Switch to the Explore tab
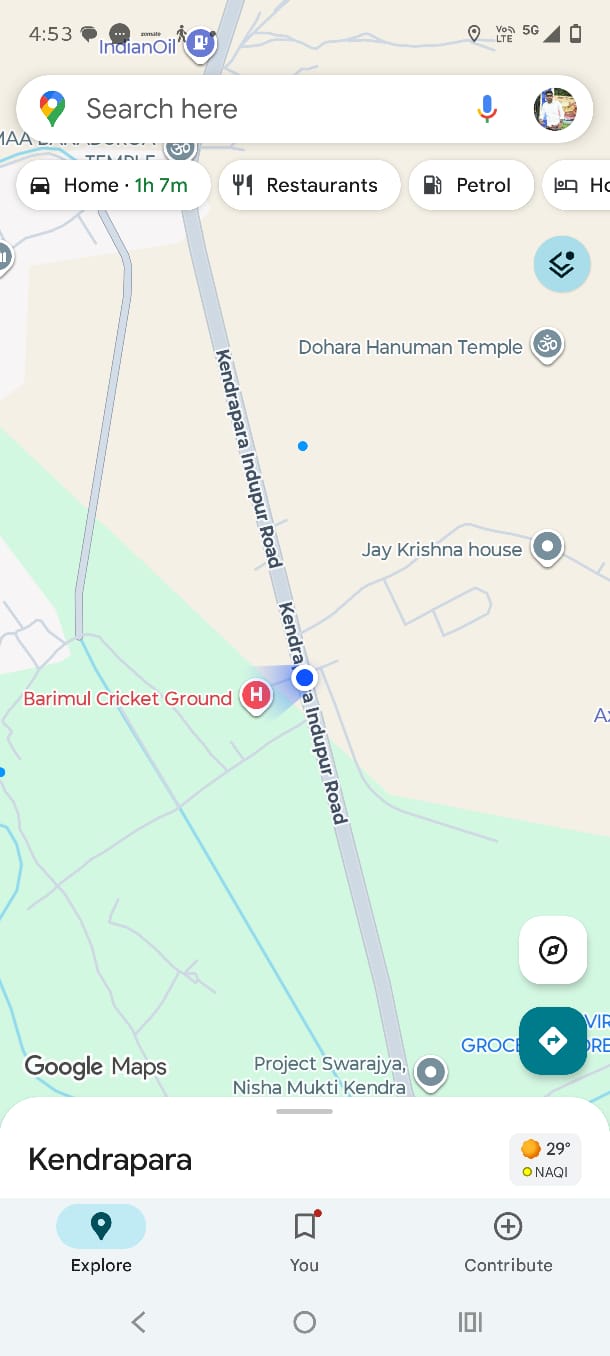610x1356 pixels. (x=101, y=1239)
